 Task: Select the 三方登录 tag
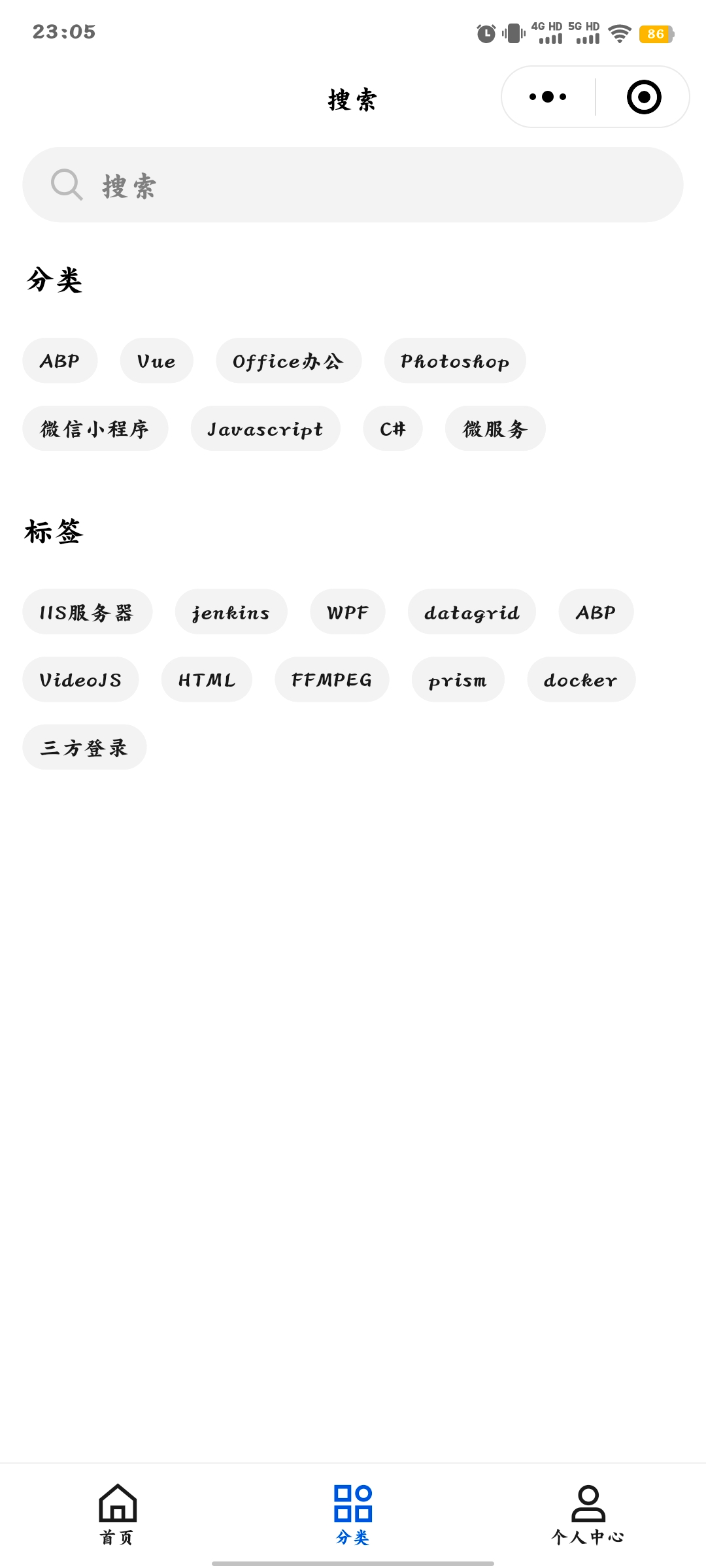click(x=84, y=747)
